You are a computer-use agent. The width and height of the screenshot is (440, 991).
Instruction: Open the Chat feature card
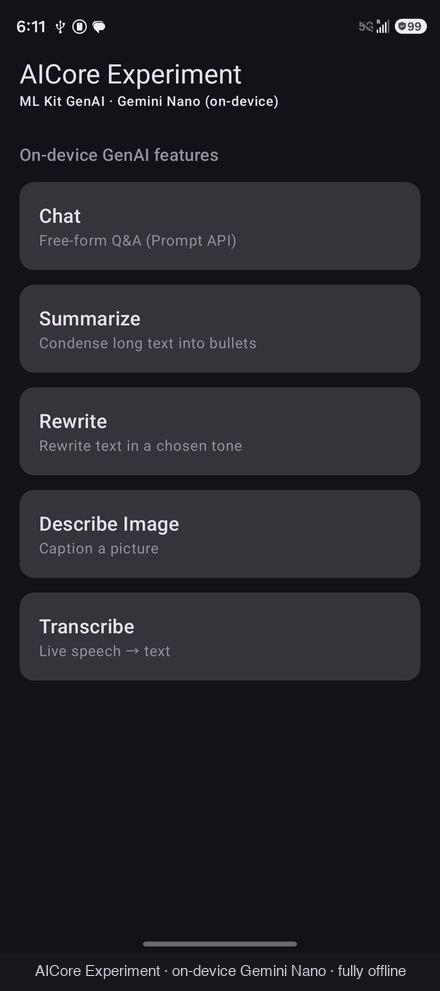click(219, 226)
